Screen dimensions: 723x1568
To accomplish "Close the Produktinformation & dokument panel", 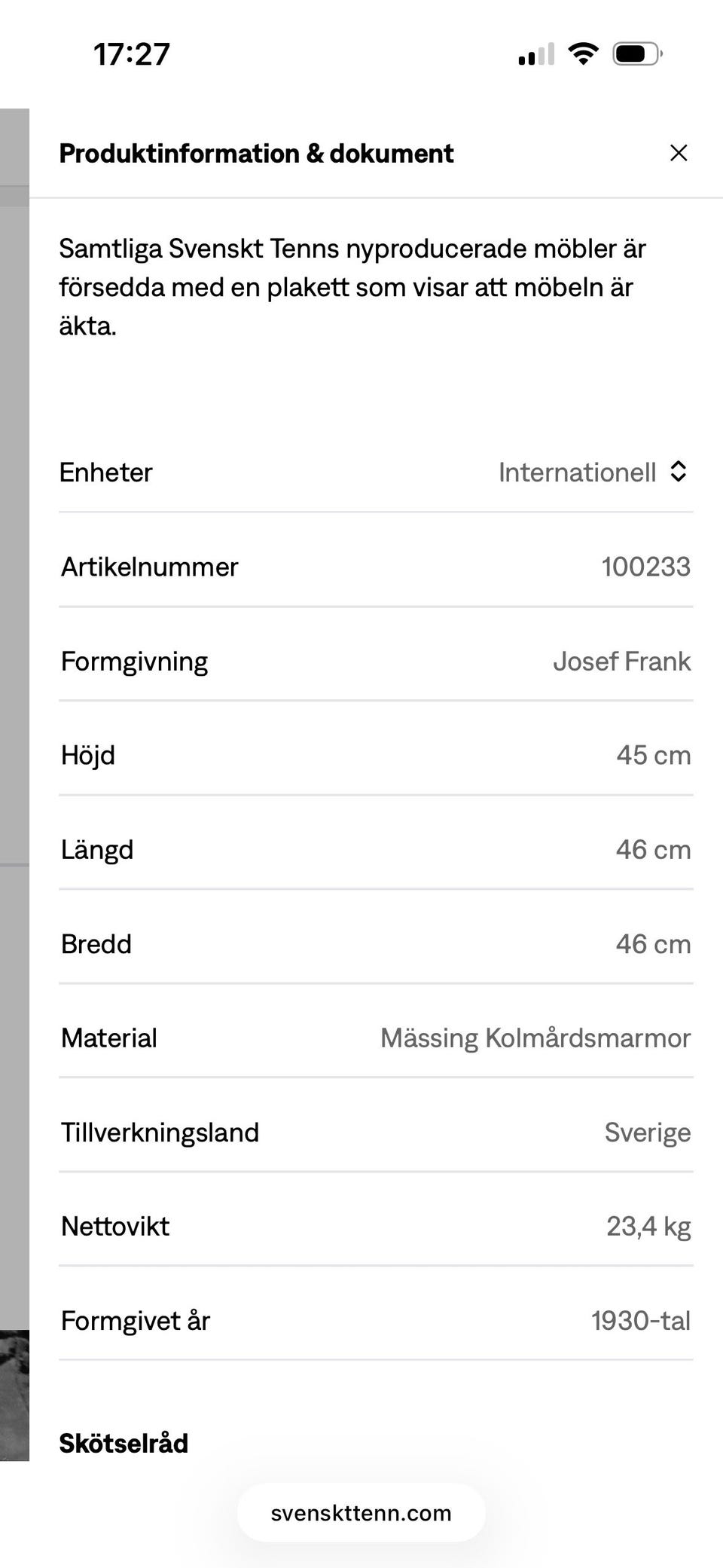I will coord(678,153).
